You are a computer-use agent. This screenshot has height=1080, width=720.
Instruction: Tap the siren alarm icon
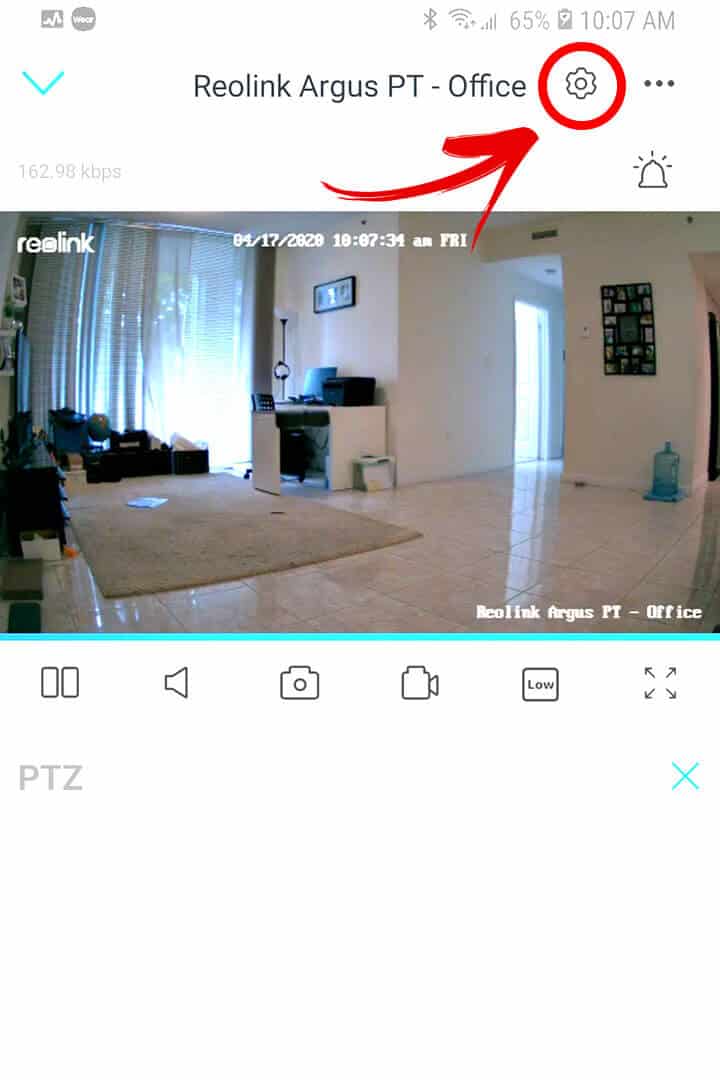[653, 172]
